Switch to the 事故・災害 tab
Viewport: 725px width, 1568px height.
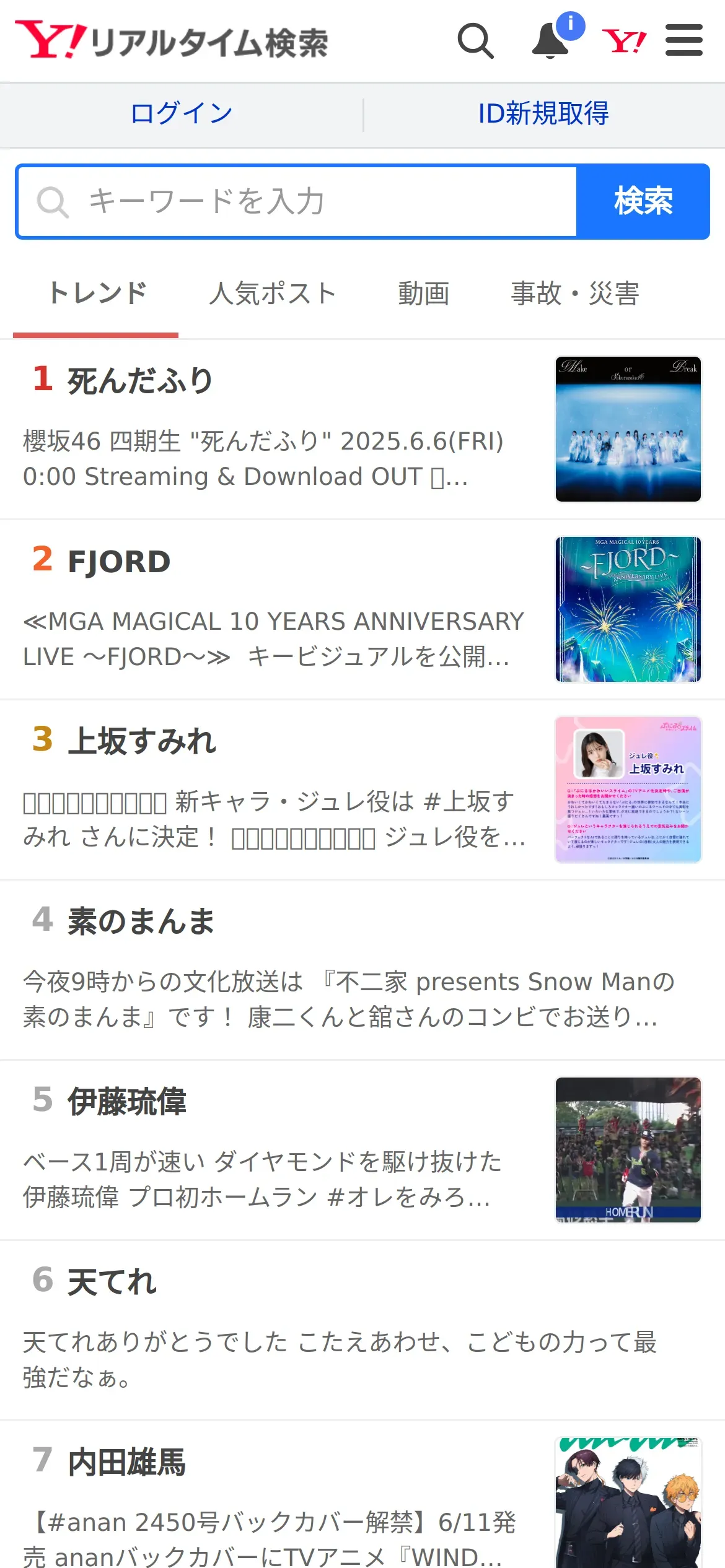pos(574,294)
